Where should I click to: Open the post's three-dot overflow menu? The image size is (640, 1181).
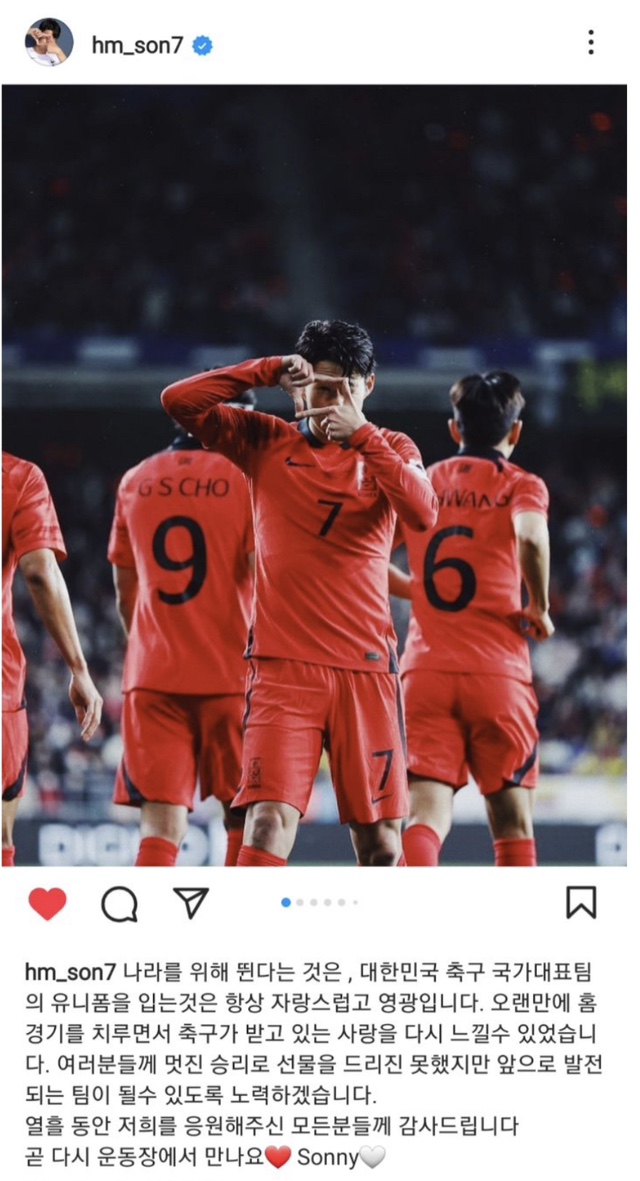tap(591, 43)
